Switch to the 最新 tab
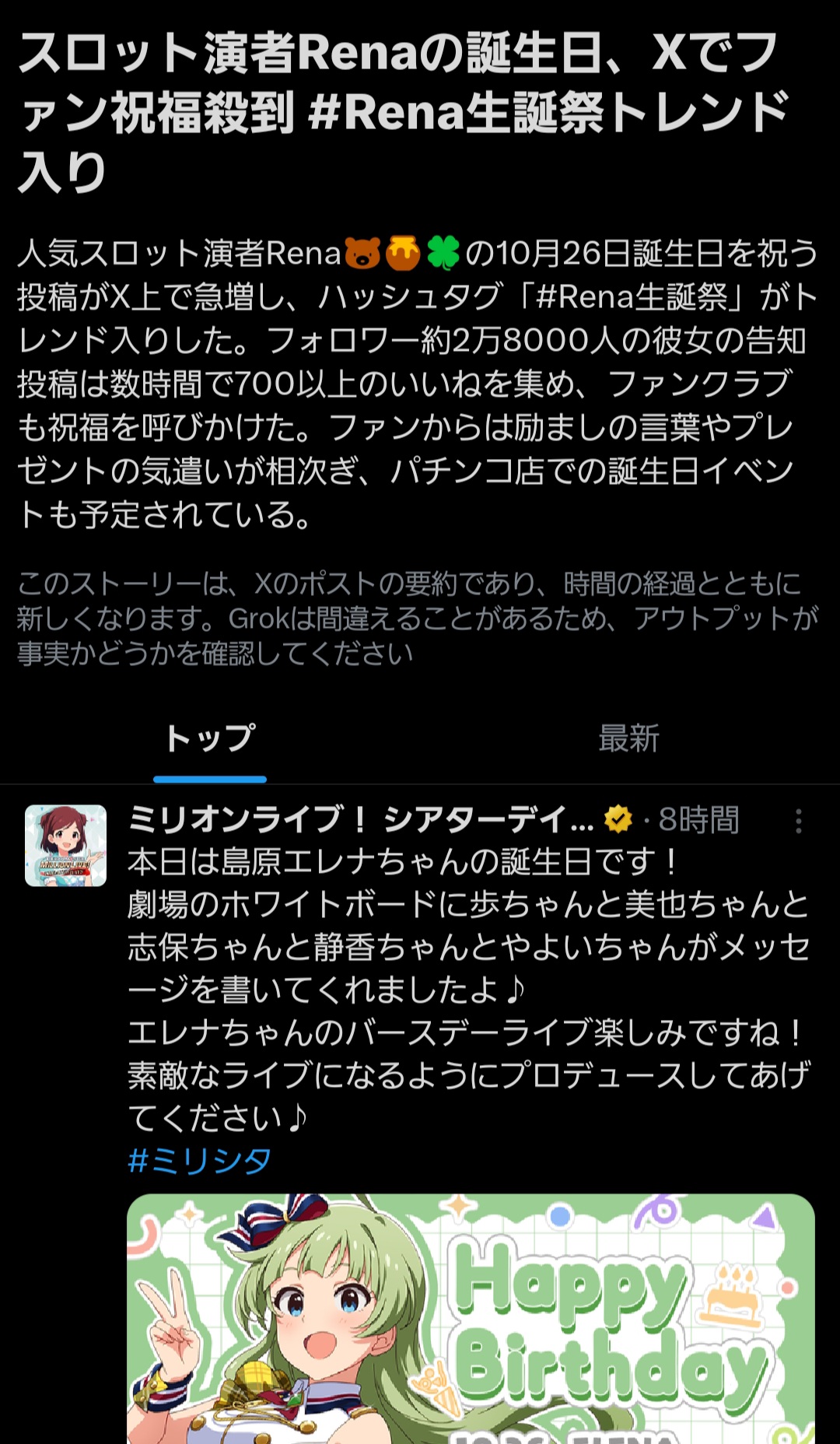The image size is (840, 1444). (628, 739)
